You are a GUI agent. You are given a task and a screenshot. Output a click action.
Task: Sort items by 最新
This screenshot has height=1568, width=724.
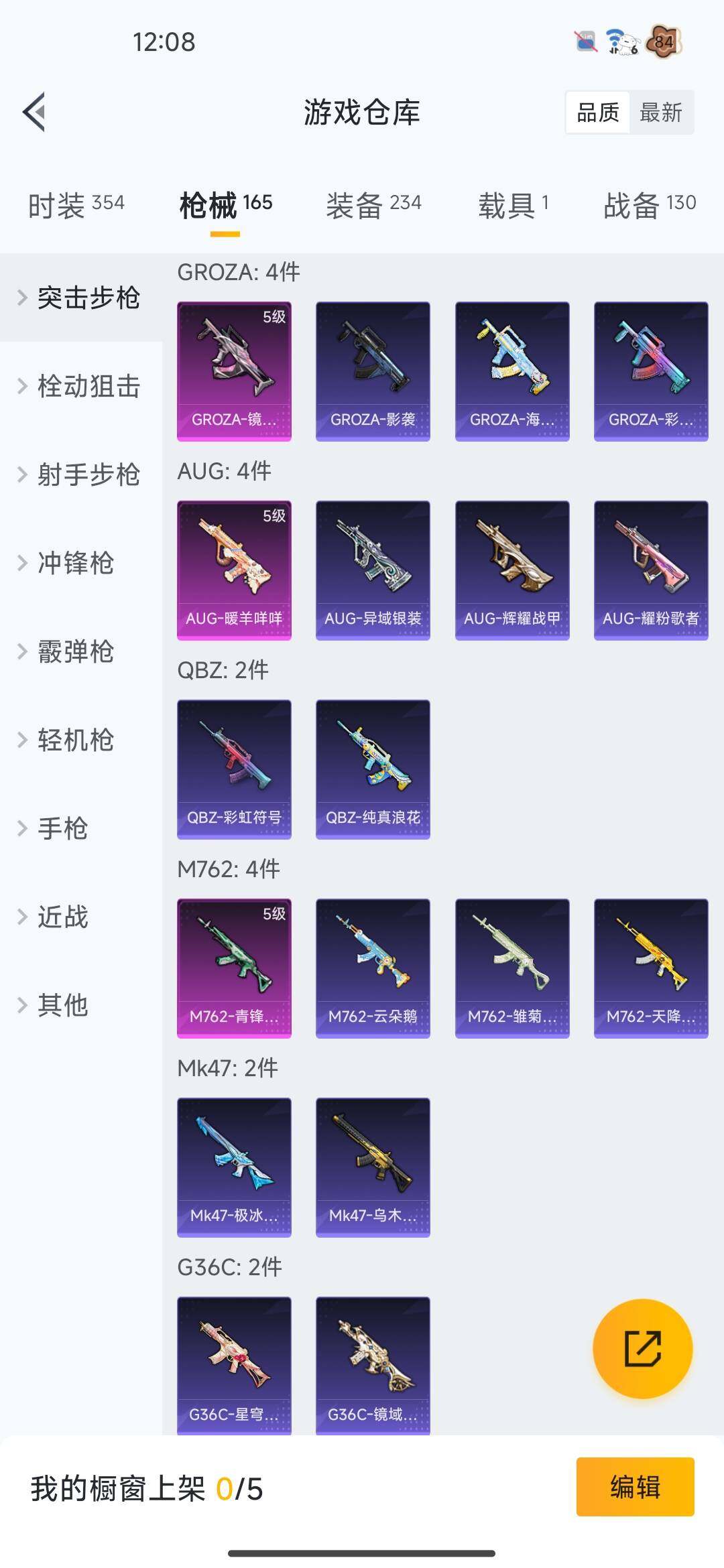(x=660, y=113)
